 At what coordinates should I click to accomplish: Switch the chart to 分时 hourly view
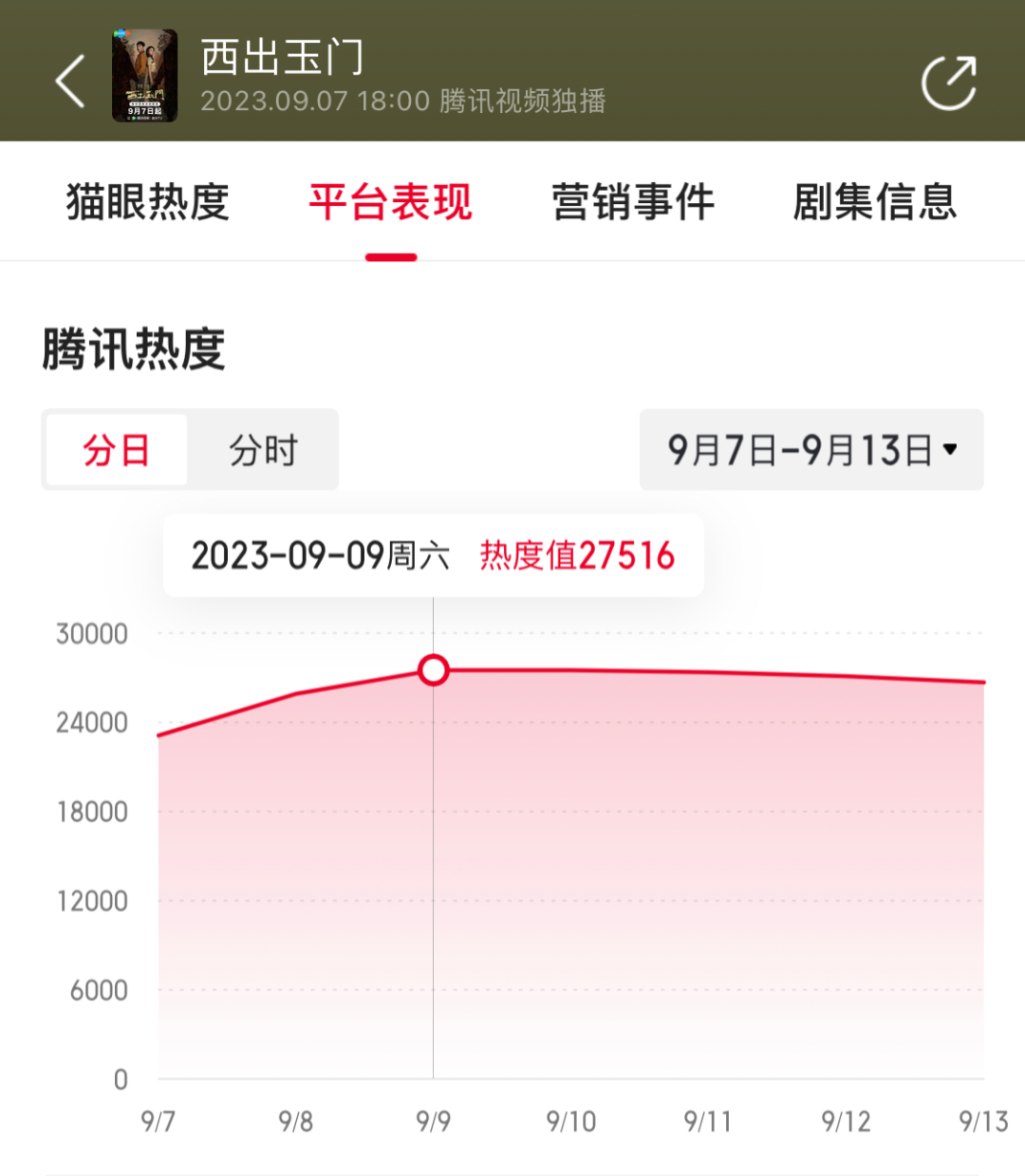pyautogui.click(x=264, y=450)
